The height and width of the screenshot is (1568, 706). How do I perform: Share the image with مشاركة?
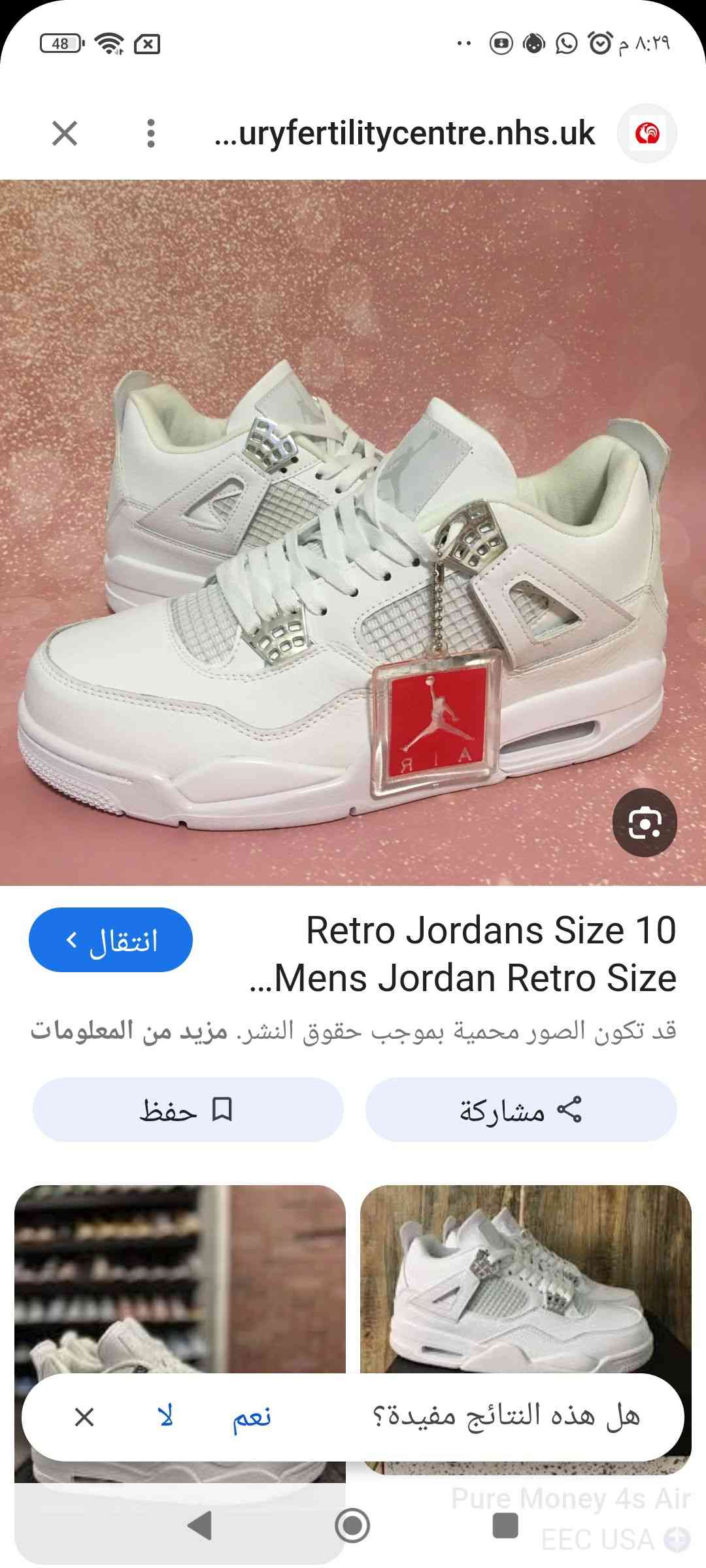pos(521,1110)
